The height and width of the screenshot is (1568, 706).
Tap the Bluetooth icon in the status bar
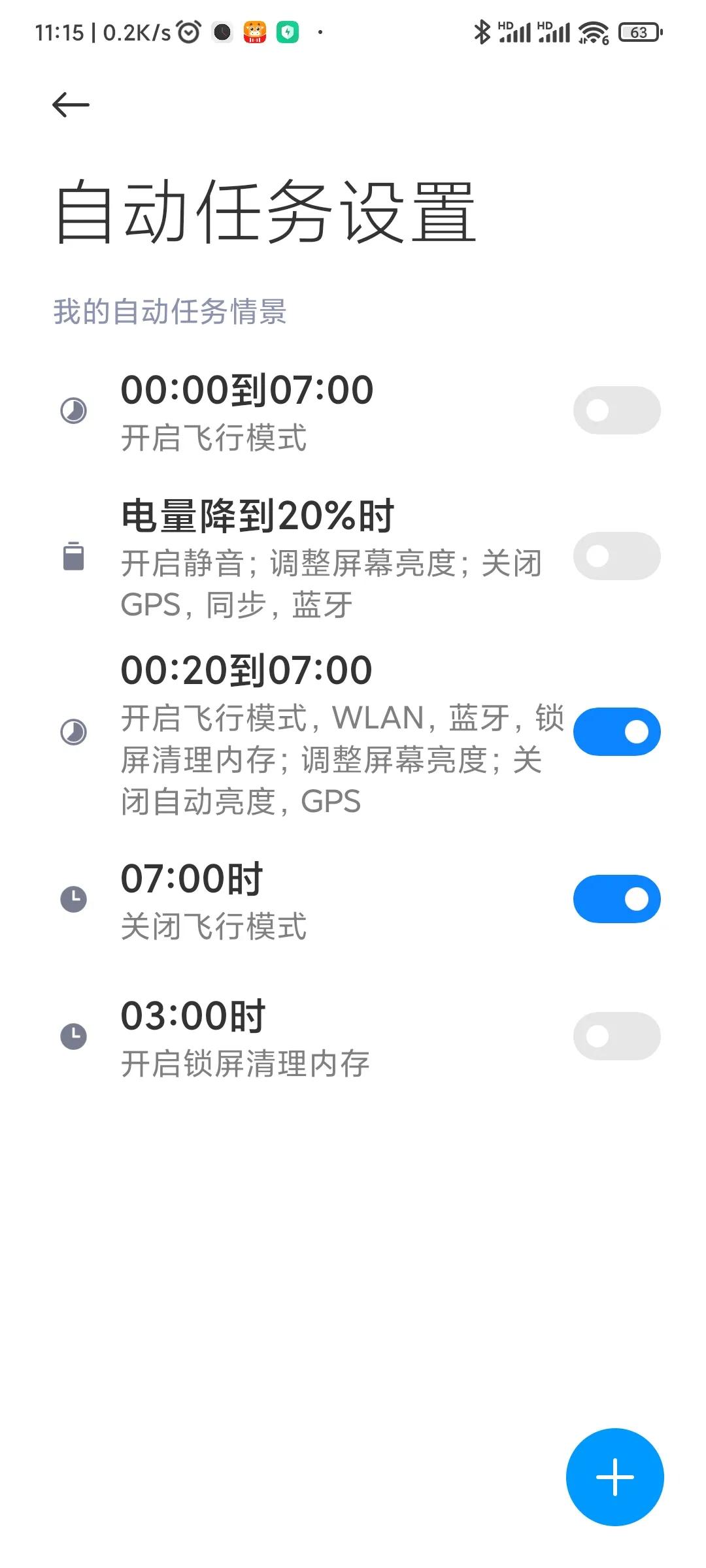482,31
